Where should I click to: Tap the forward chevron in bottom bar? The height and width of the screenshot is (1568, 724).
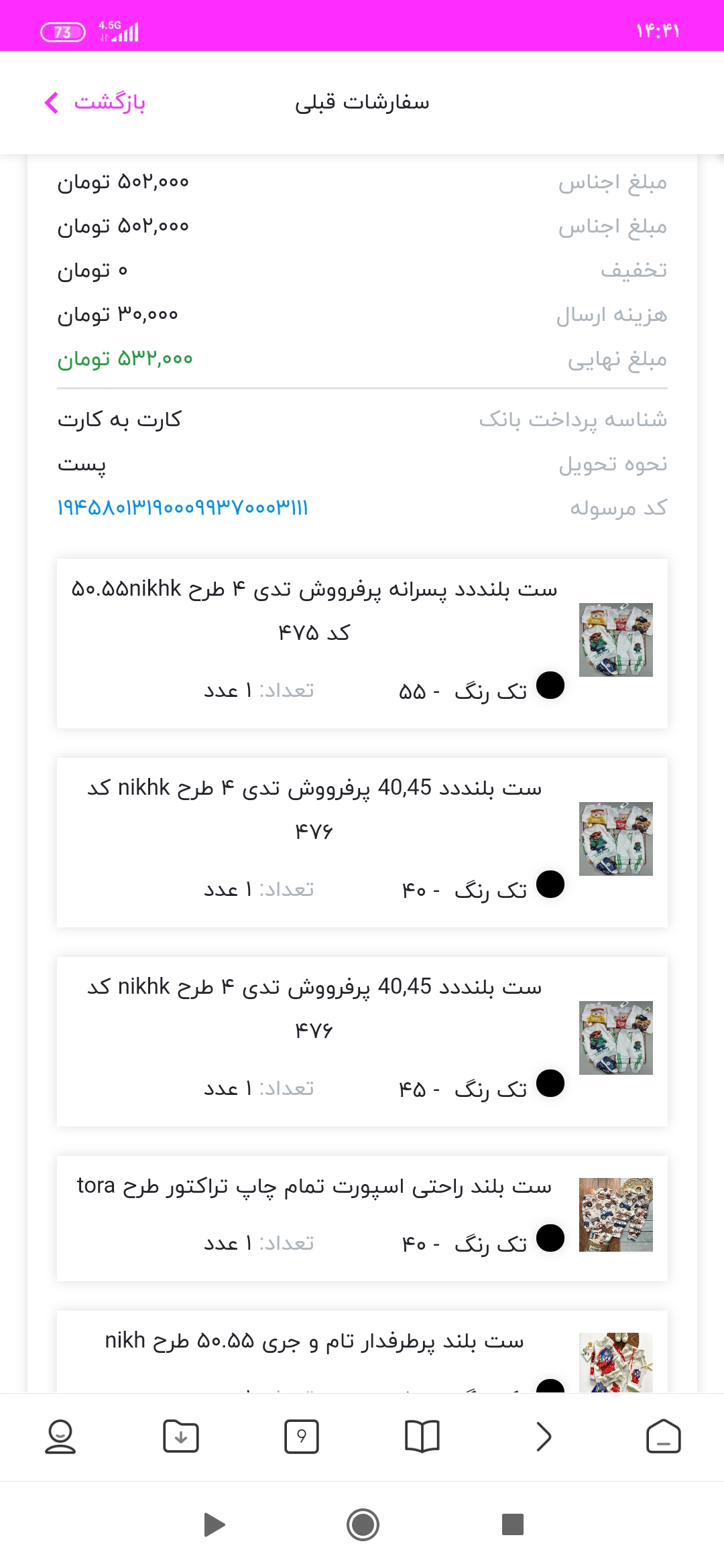tap(544, 1437)
